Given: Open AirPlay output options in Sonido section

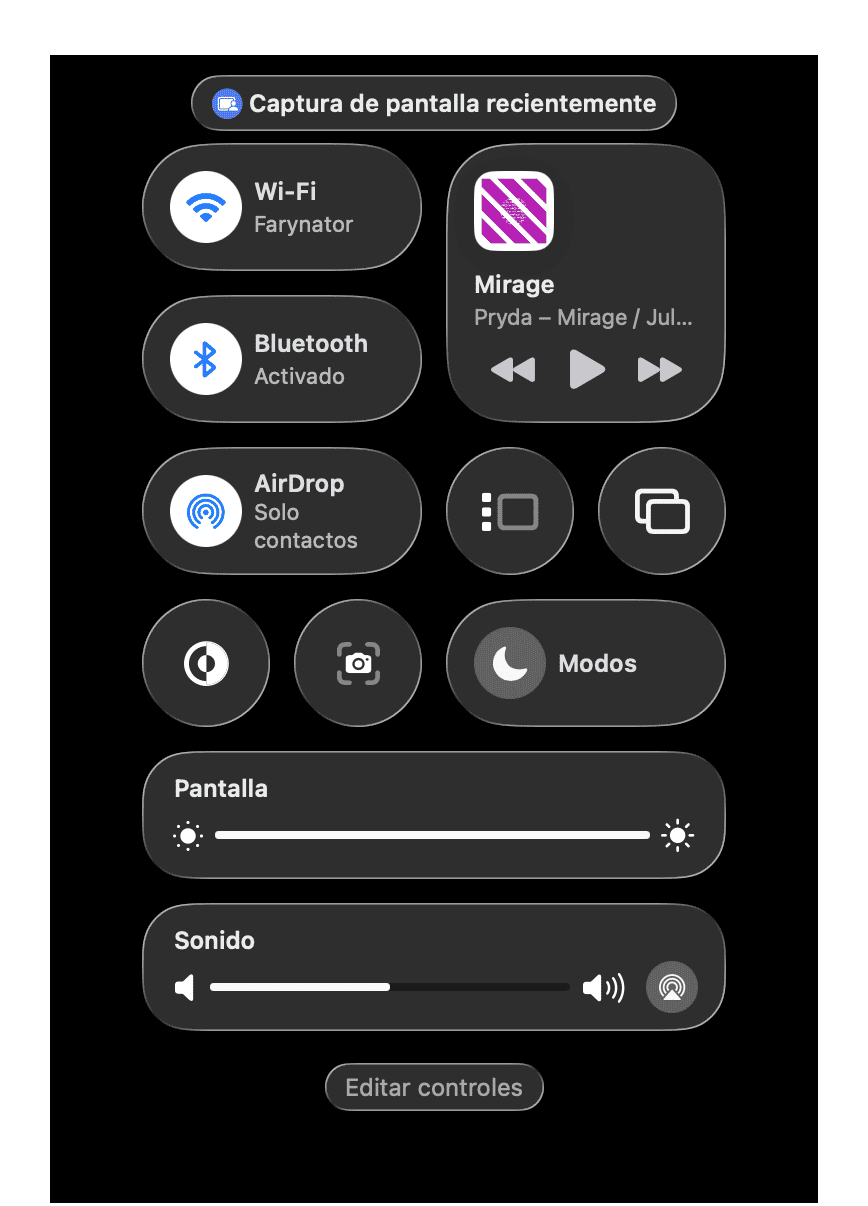Looking at the screenshot, I should 672,987.
